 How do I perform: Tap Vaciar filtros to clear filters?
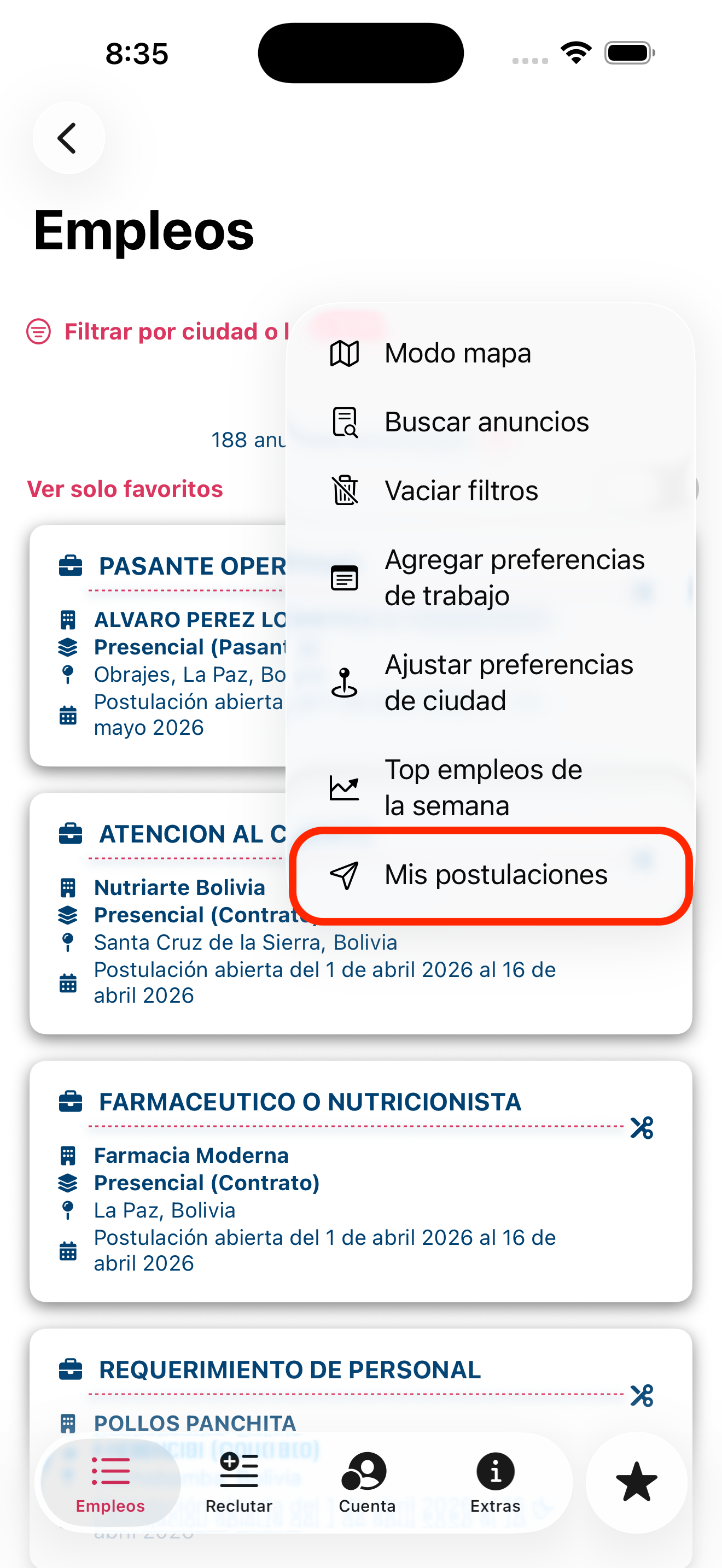click(460, 490)
